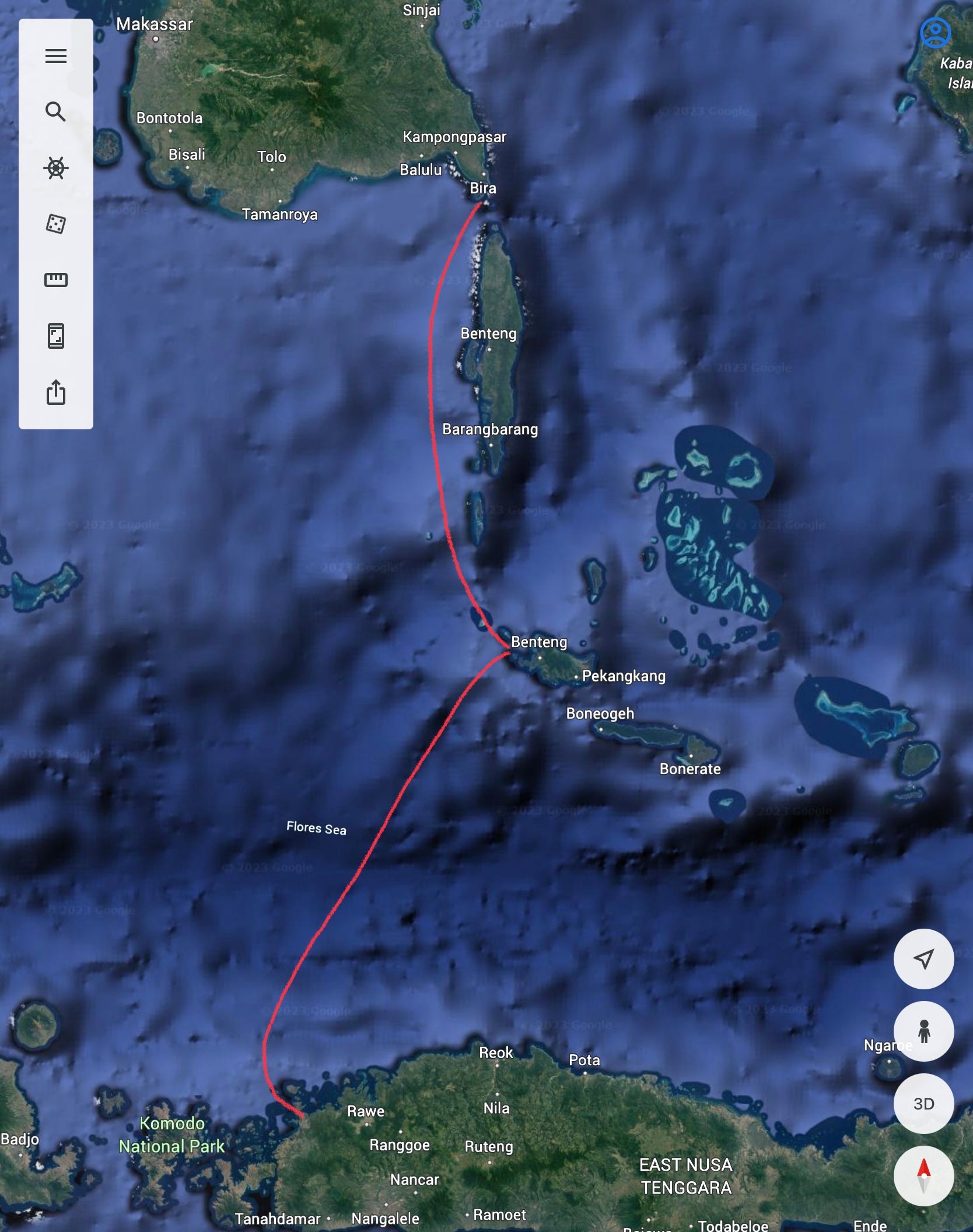Share this map view
Screen dimensions: 973x1232
point(56,392)
